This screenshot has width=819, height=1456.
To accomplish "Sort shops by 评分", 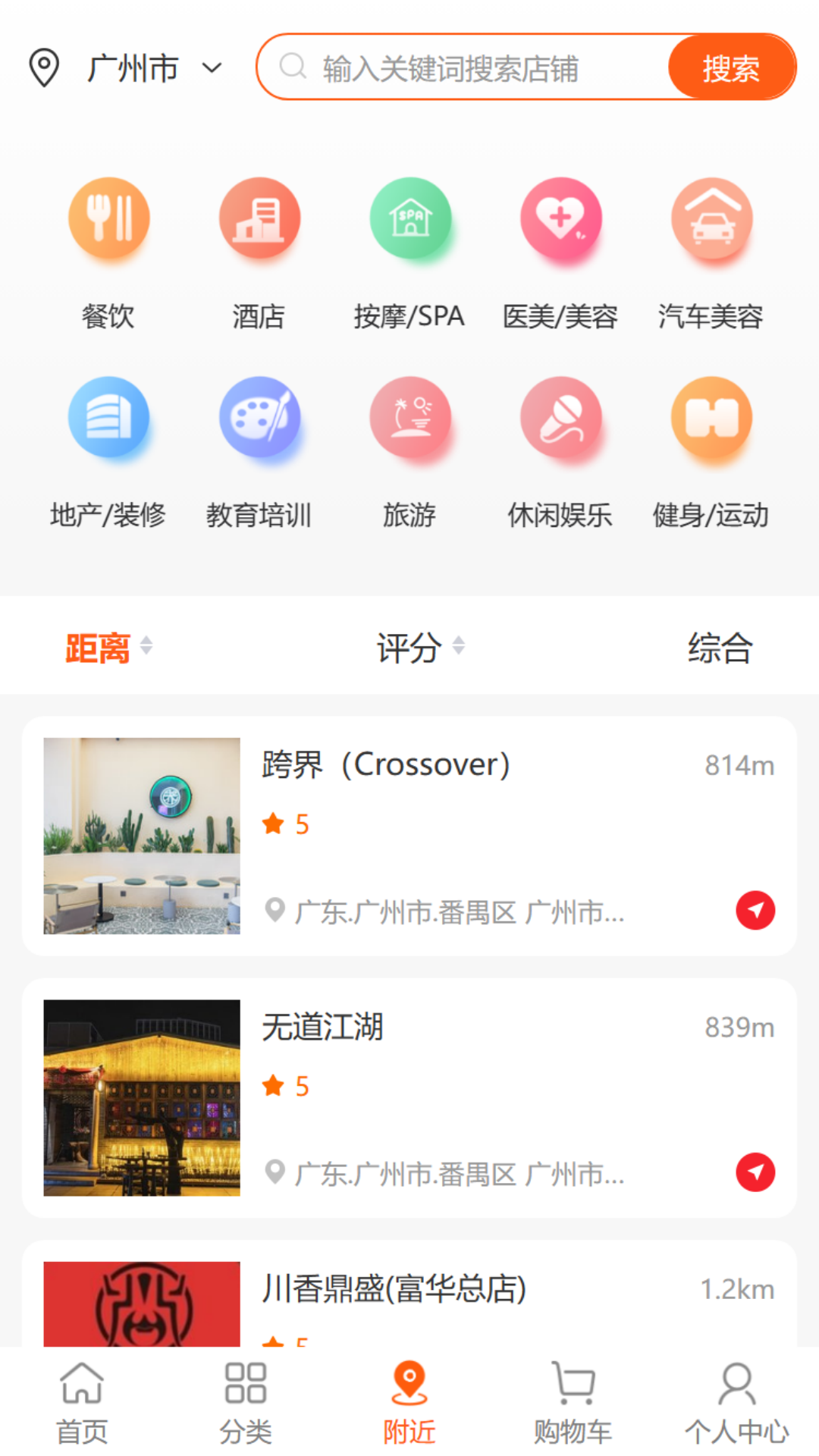I will pyautogui.click(x=419, y=648).
